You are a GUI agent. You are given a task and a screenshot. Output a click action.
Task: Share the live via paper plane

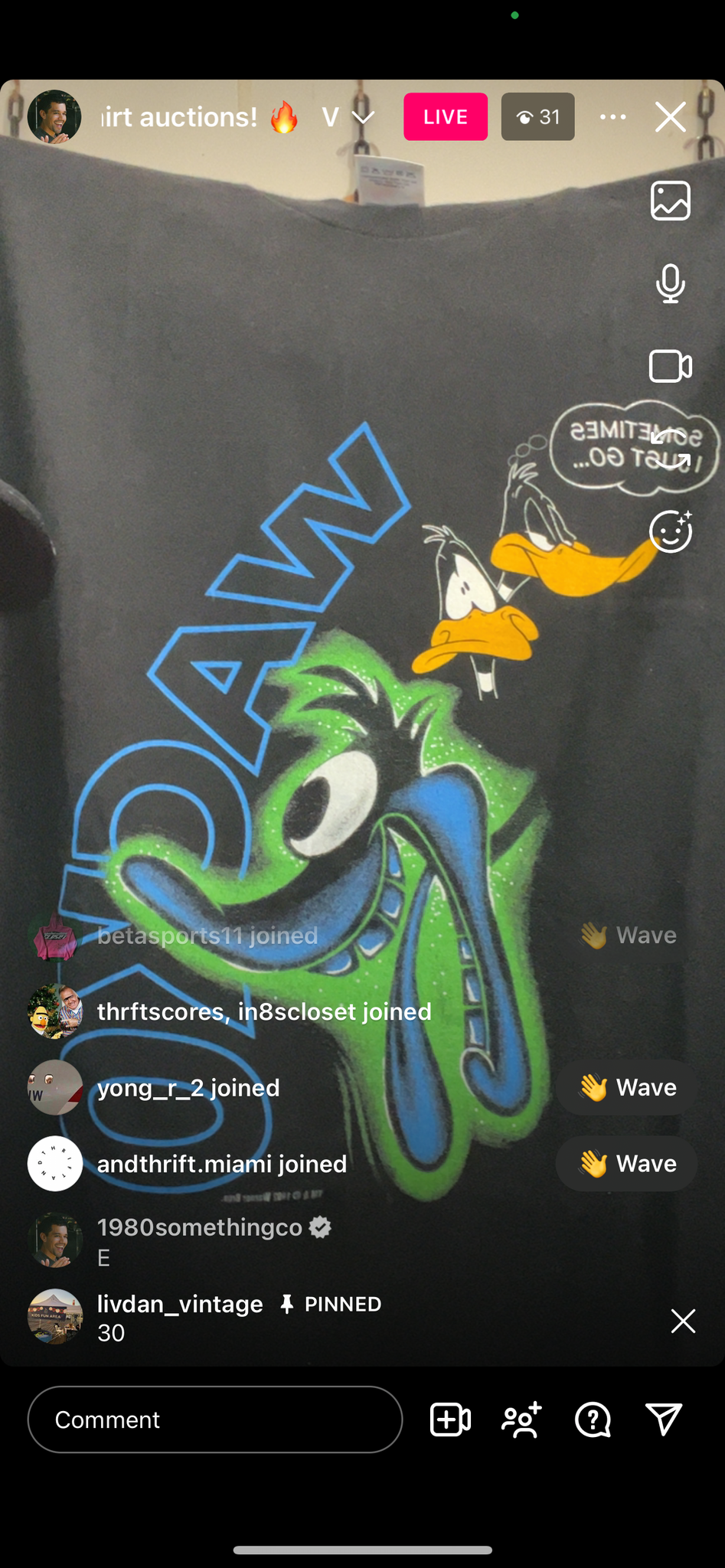click(664, 1419)
